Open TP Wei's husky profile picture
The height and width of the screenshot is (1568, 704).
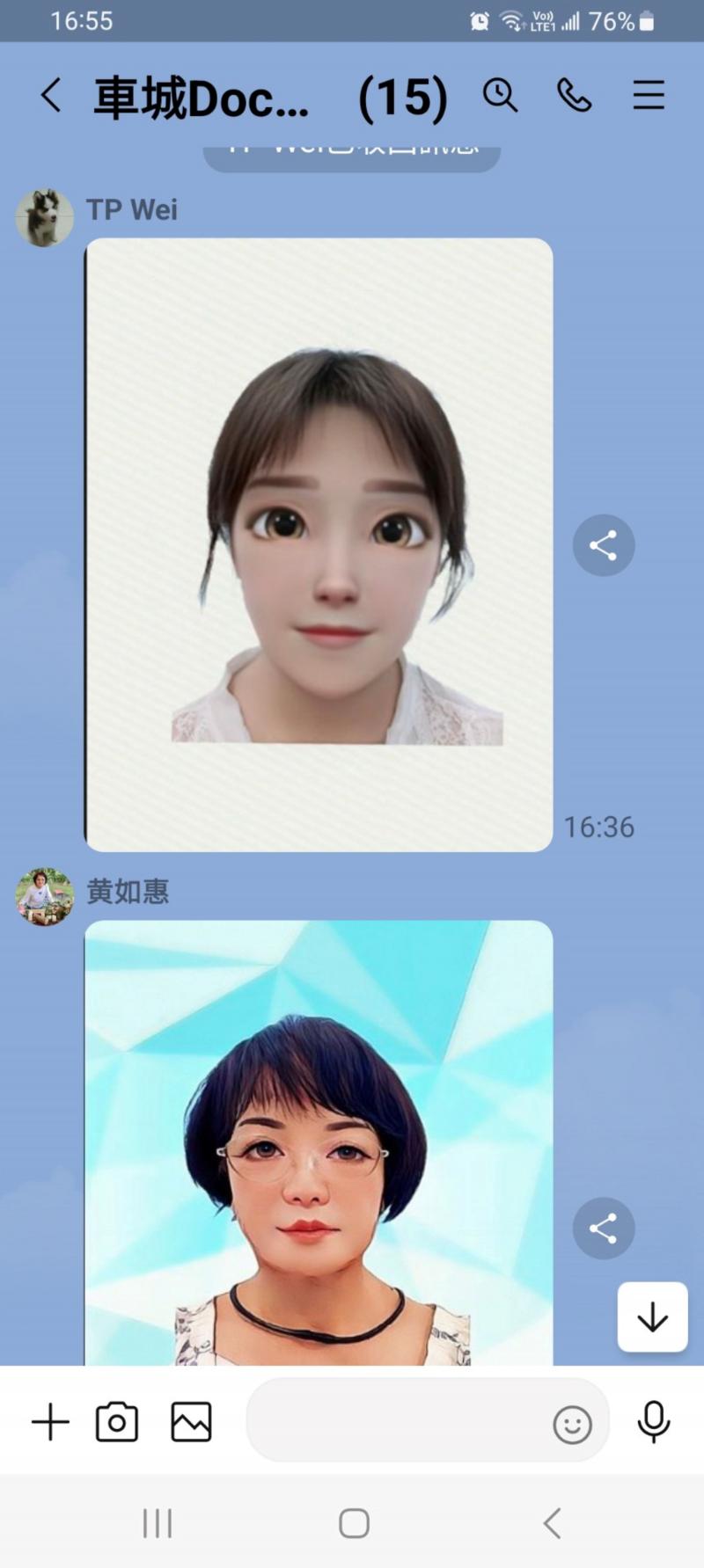[x=44, y=217]
